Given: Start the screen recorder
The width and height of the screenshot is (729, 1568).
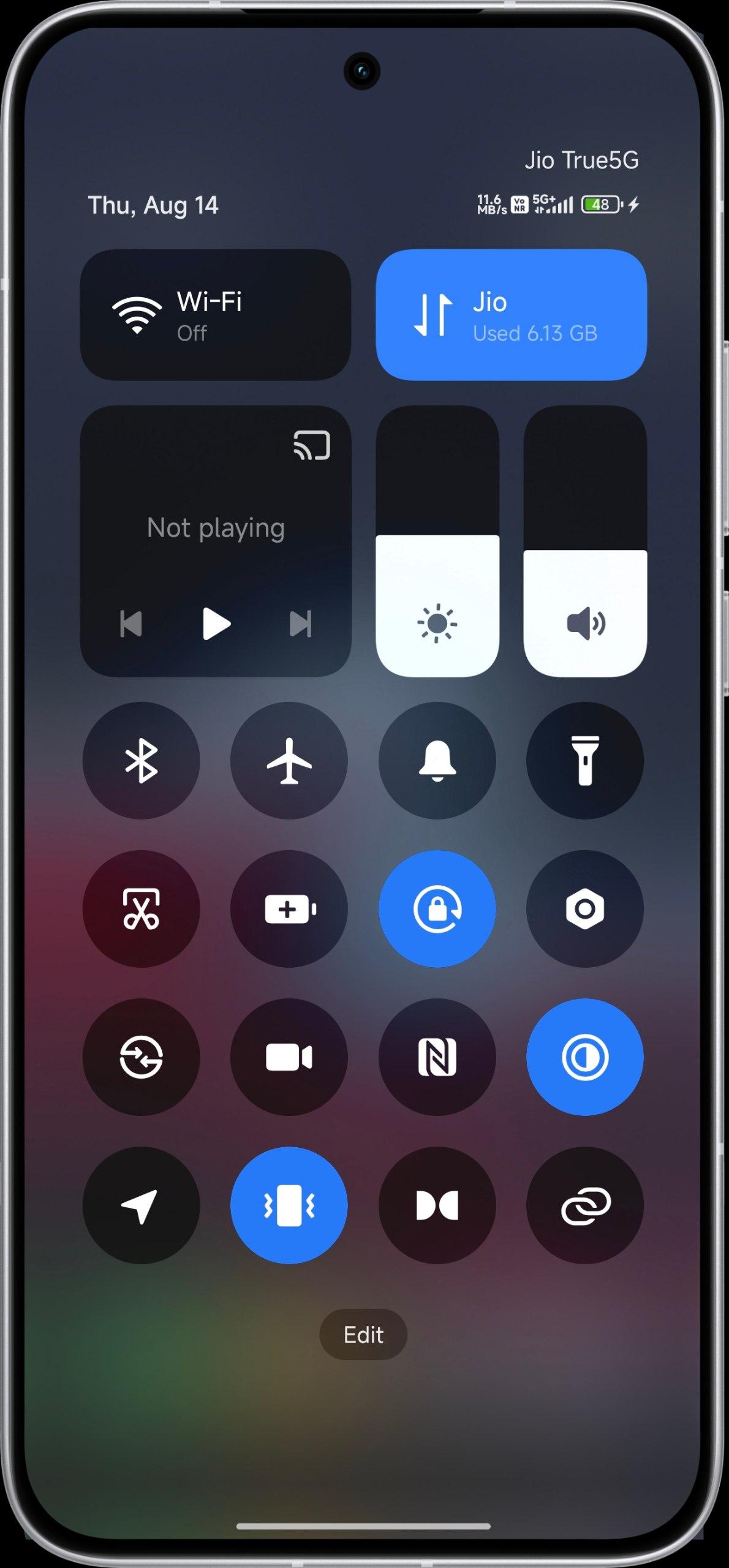Looking at the screenshot, I should [x=289, y=1057].
